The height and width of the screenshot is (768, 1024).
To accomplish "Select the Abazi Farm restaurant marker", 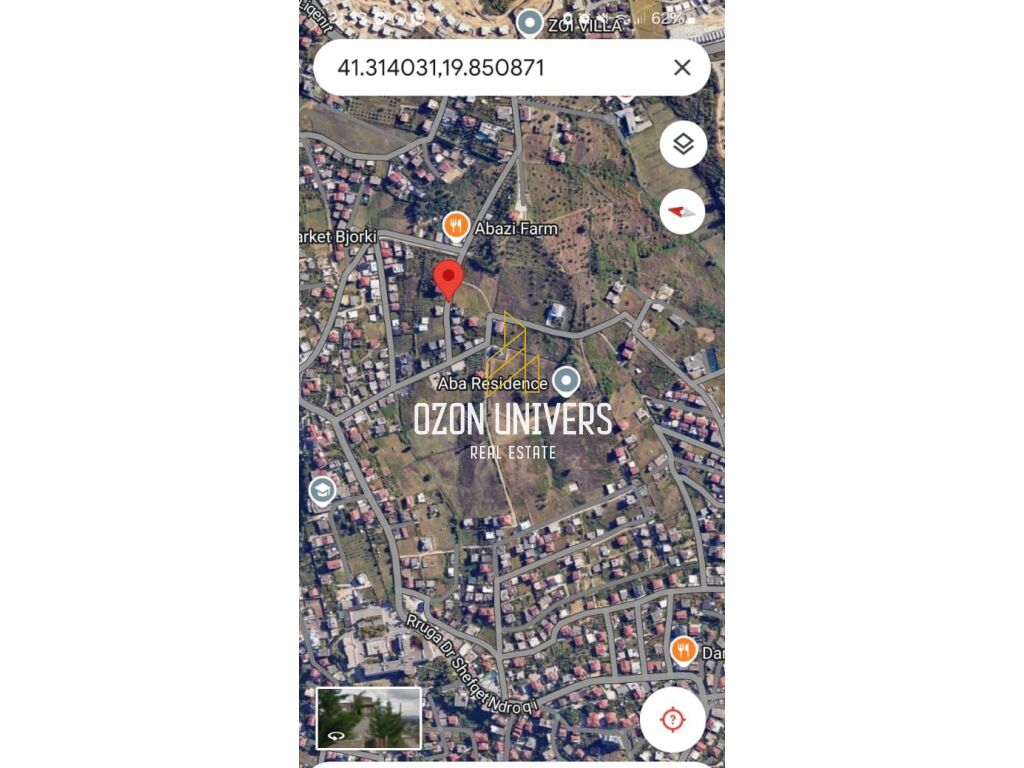I will [456, 226].
